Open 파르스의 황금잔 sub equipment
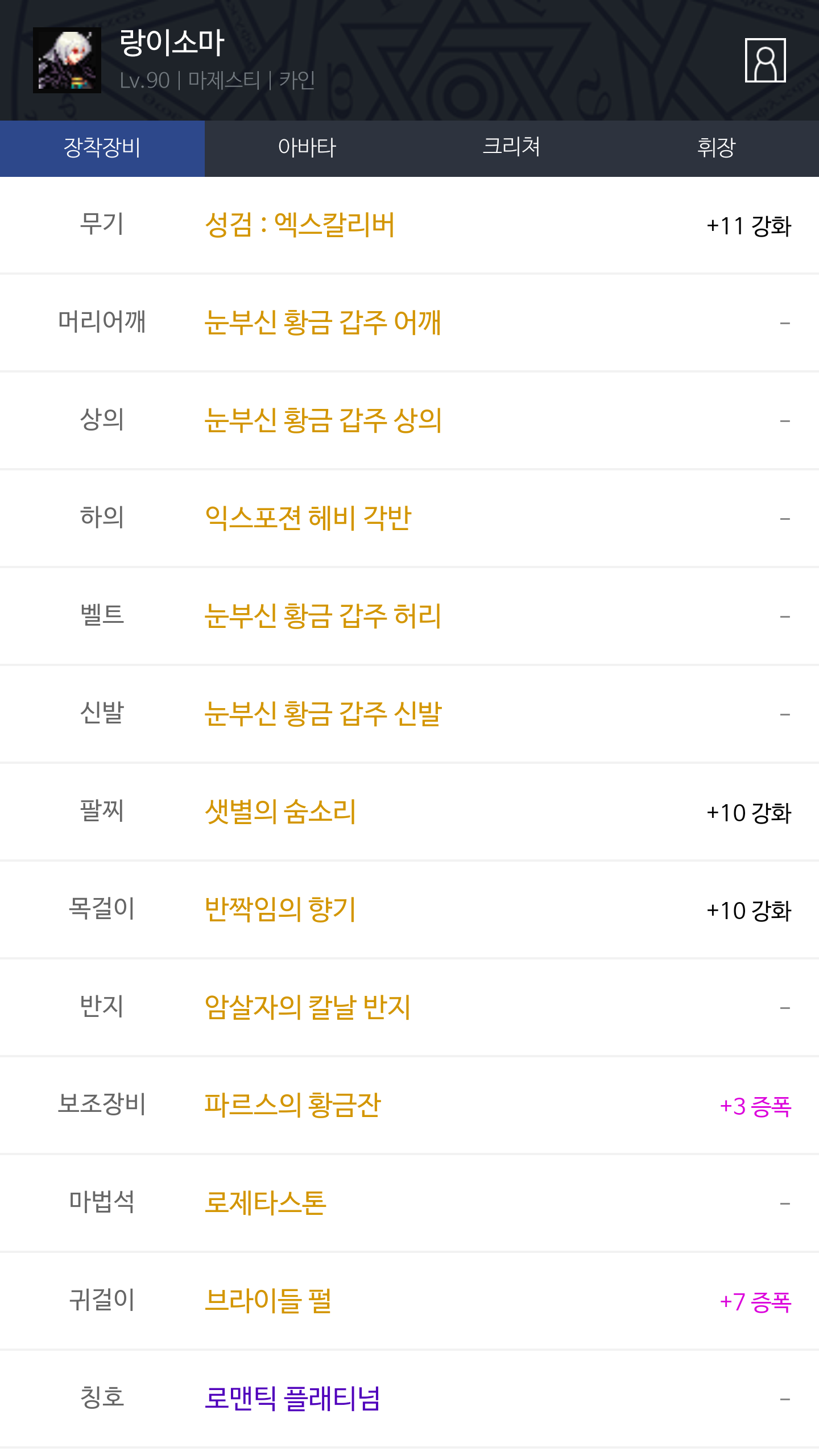Viewport: 819px width, 1456px height. click(x=292, y=1105)
